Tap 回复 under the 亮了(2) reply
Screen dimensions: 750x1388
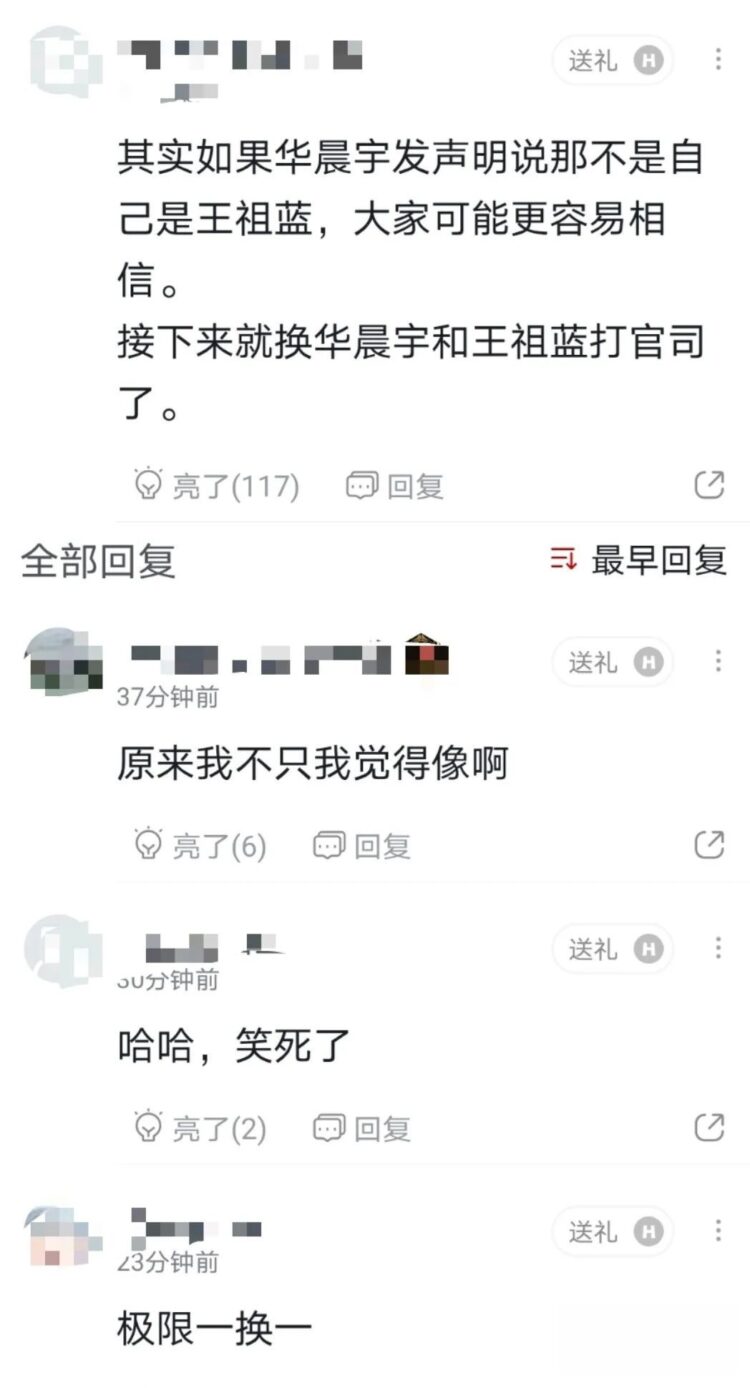pyautogui.click(x=362, y=1130)
